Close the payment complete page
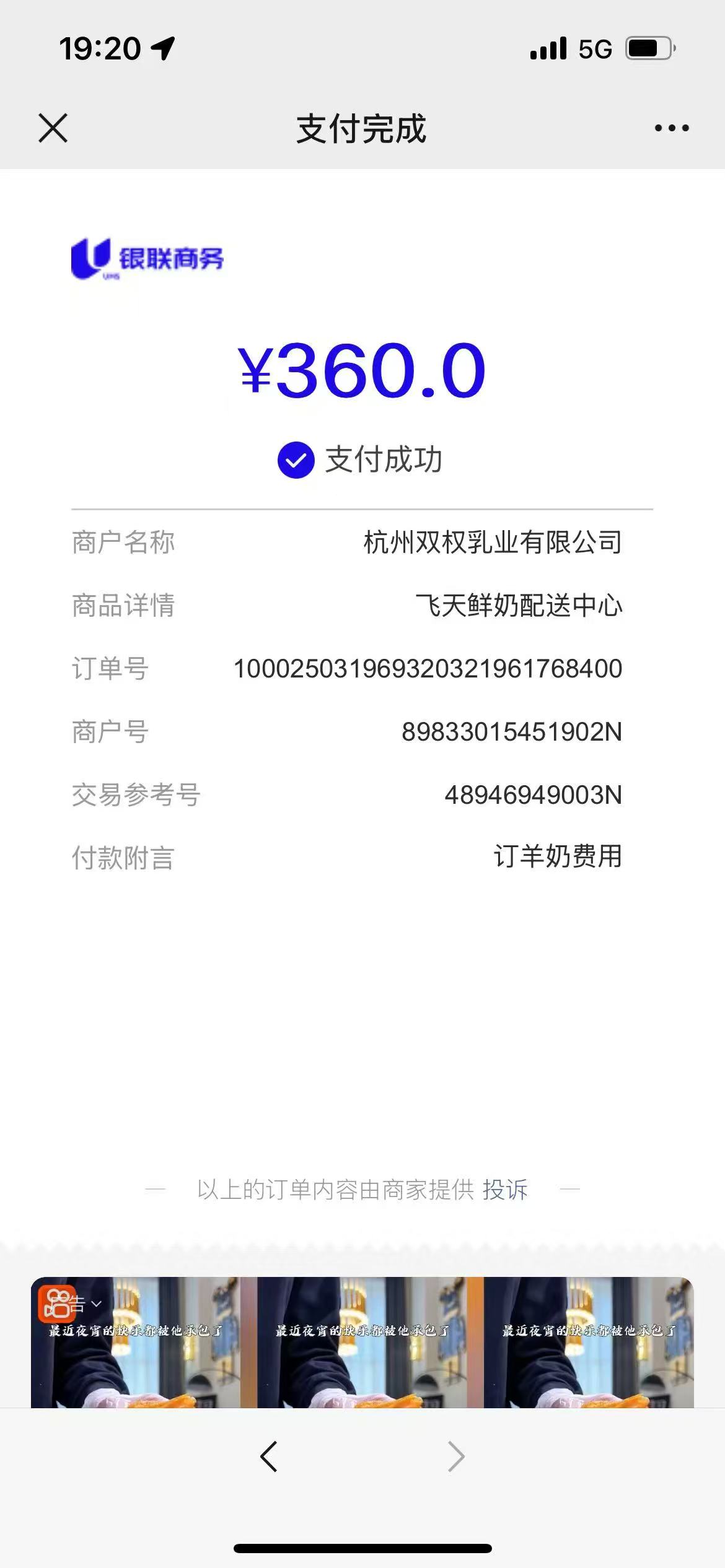 [53, 128]
